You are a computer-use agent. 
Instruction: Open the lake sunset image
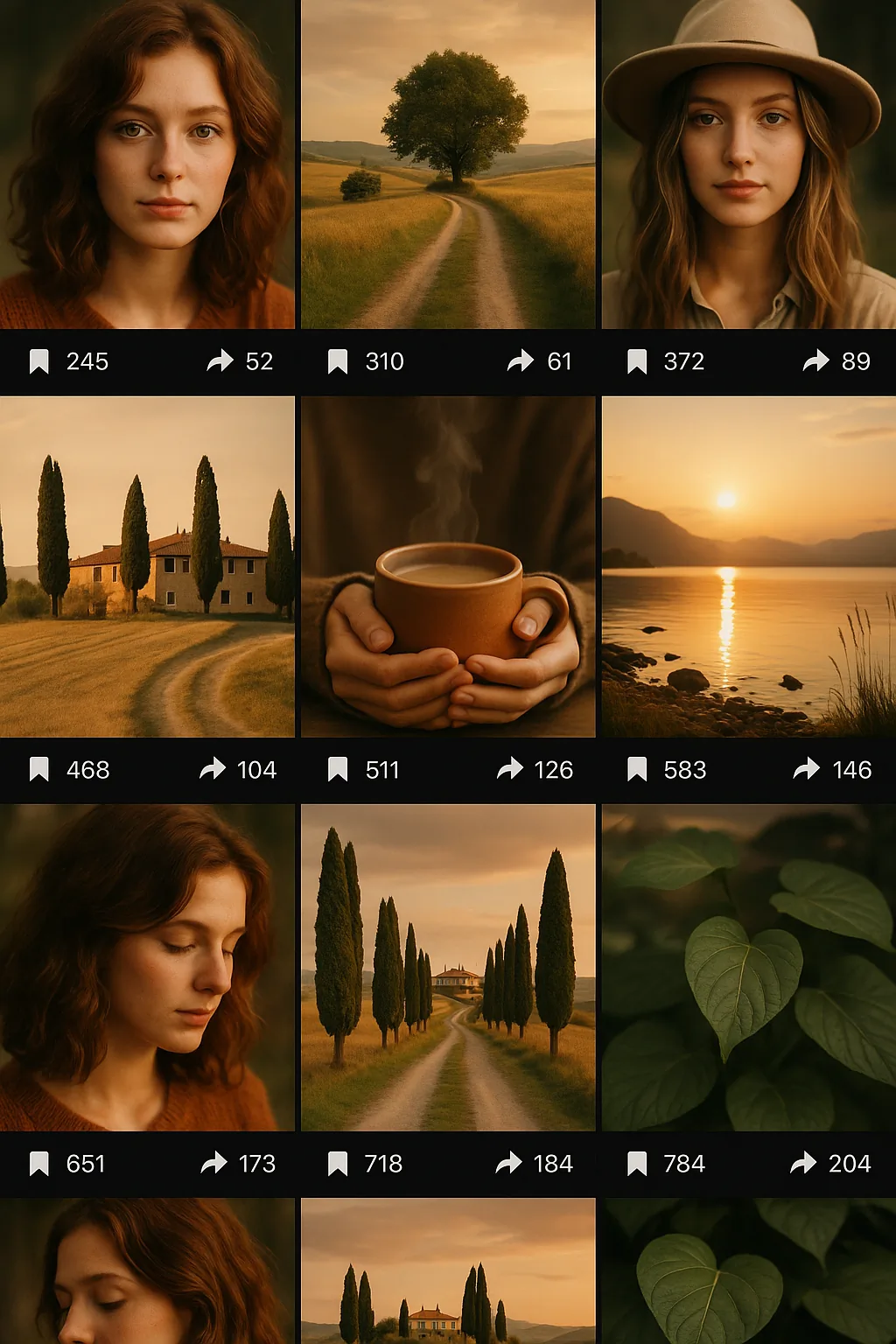pos(748,569)
